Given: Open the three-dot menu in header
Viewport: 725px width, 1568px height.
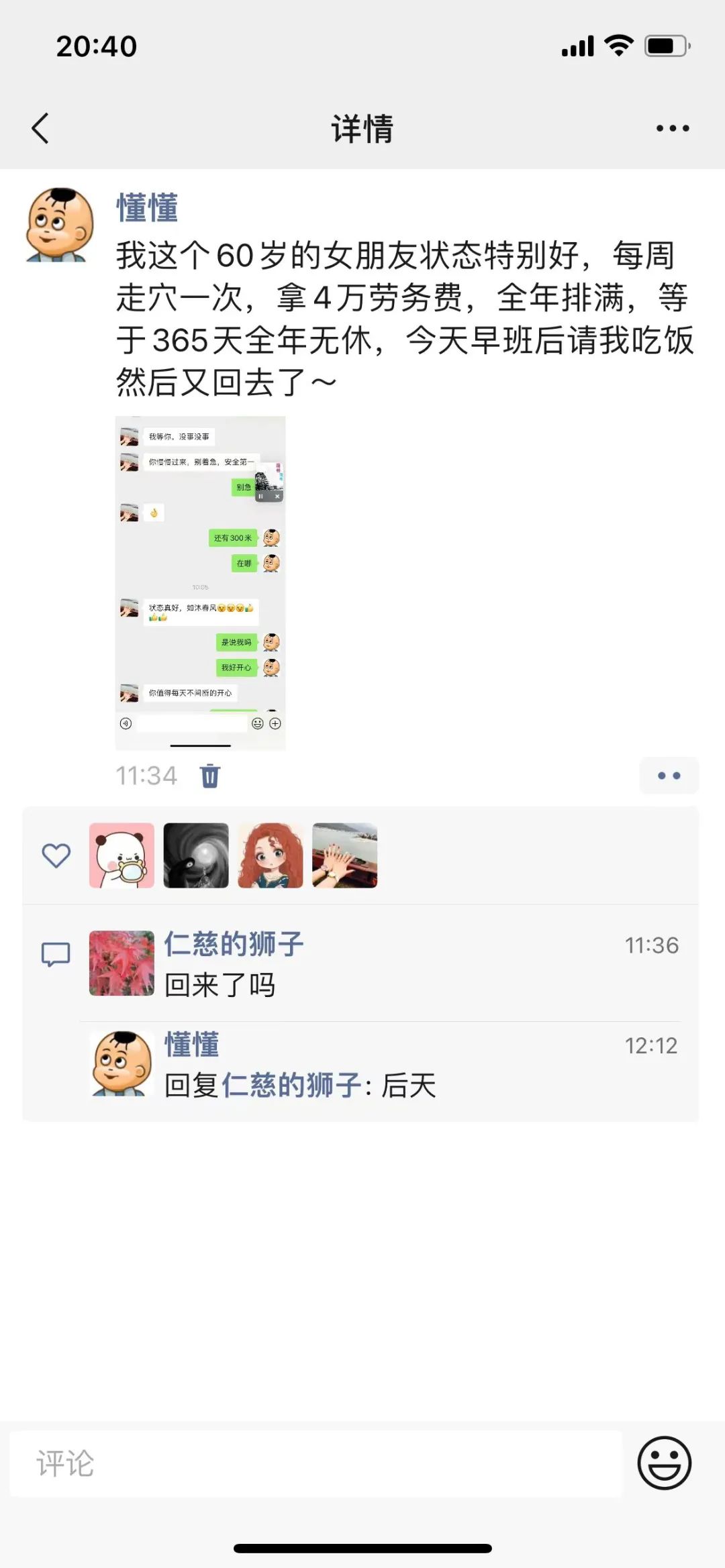Looking at the screenshot, I should click(x=673, y=128).
